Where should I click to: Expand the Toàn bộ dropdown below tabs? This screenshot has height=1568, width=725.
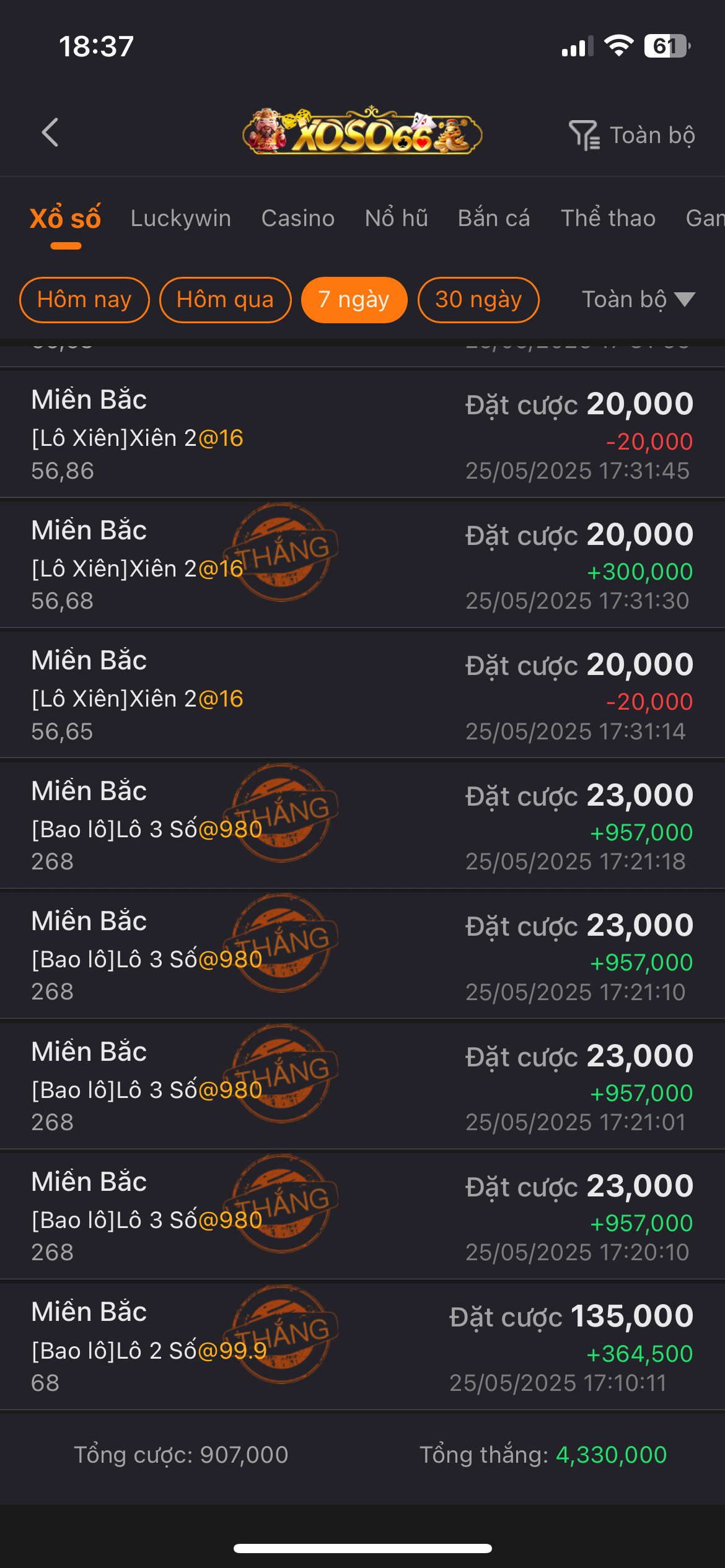tap(638, 300)
